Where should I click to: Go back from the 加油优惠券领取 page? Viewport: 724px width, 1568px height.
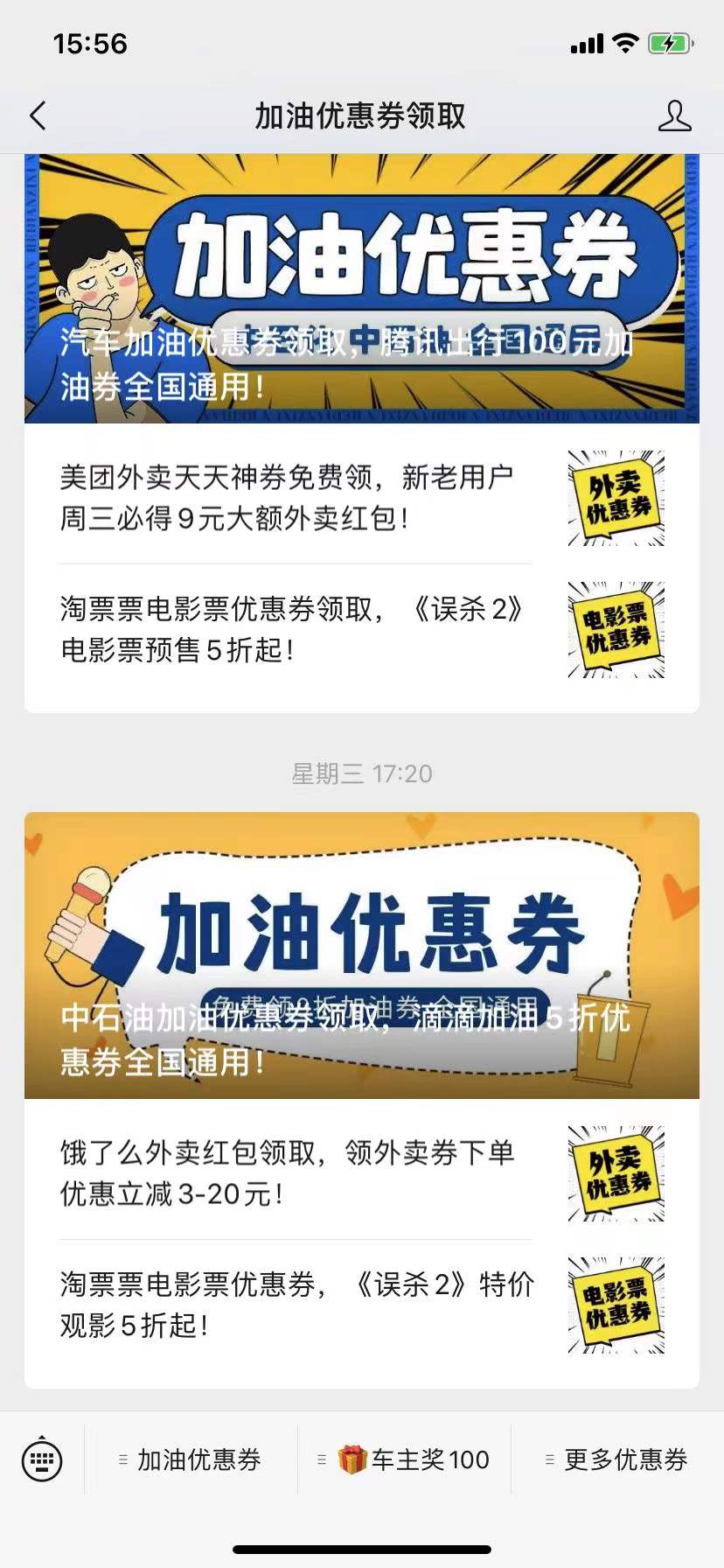(x=38, y=115)
